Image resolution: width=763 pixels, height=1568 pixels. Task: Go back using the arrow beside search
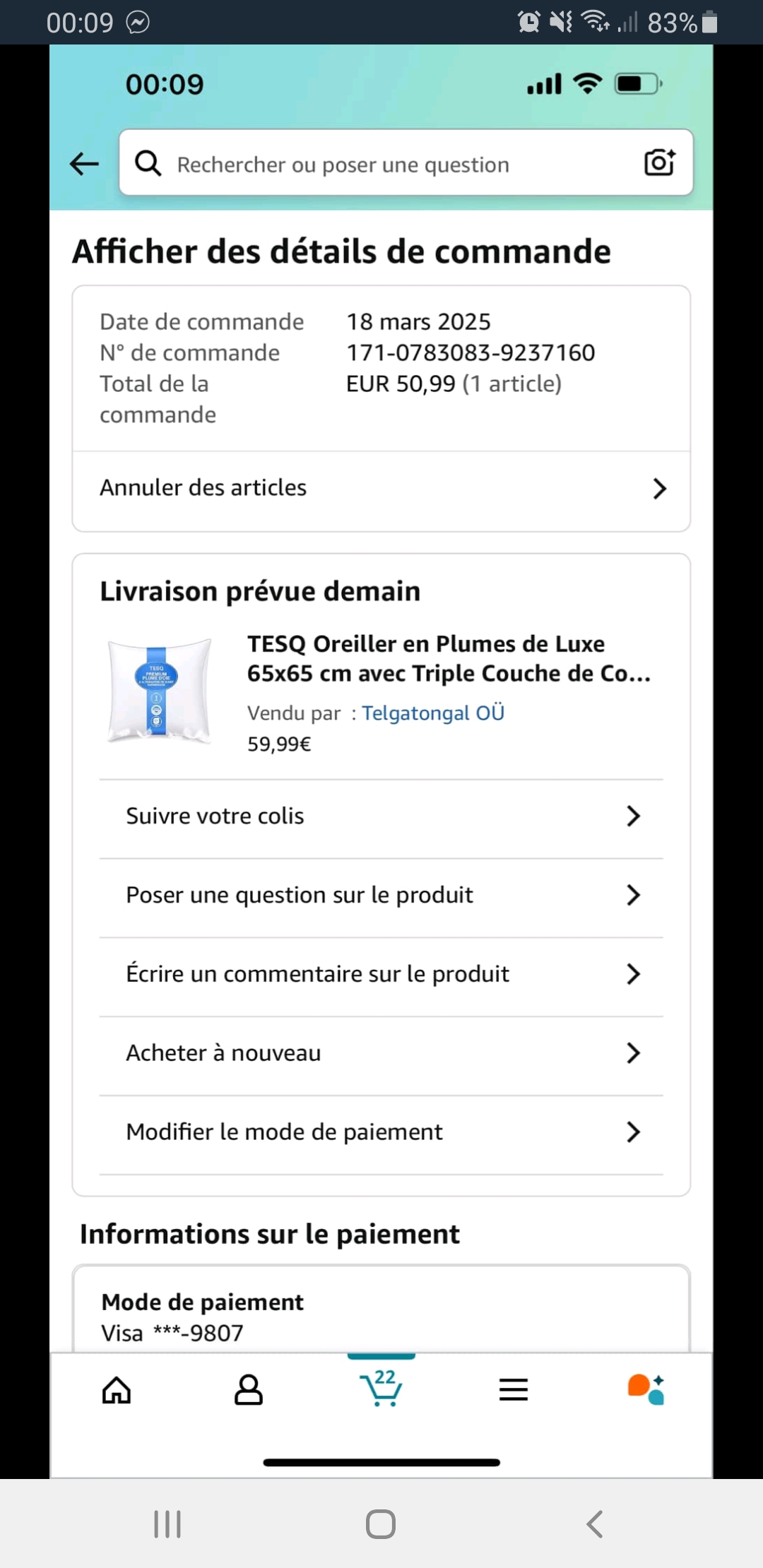pyautogui.click(x=85, y=164)
